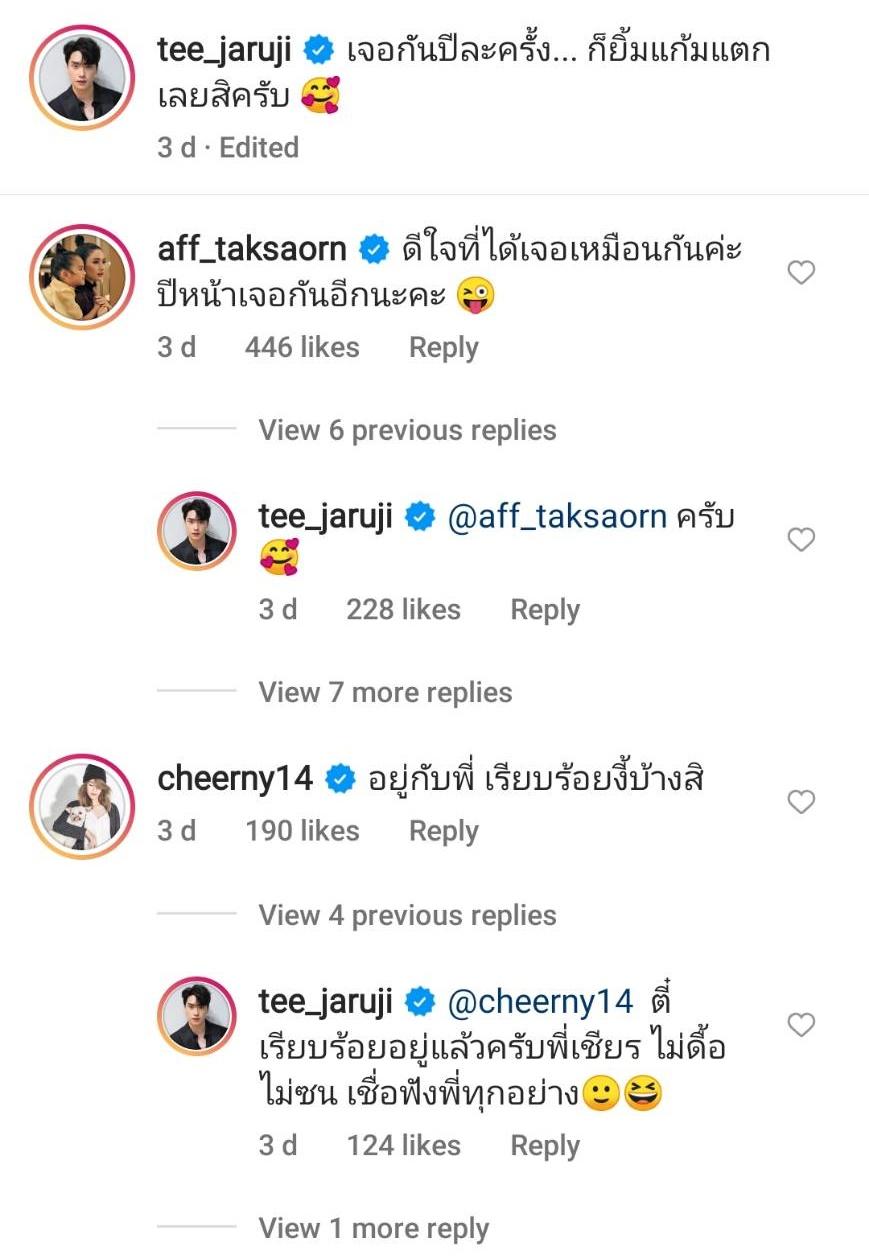Show View 1 more reply
The image size is (869, 1259).
click(374, 1228)
